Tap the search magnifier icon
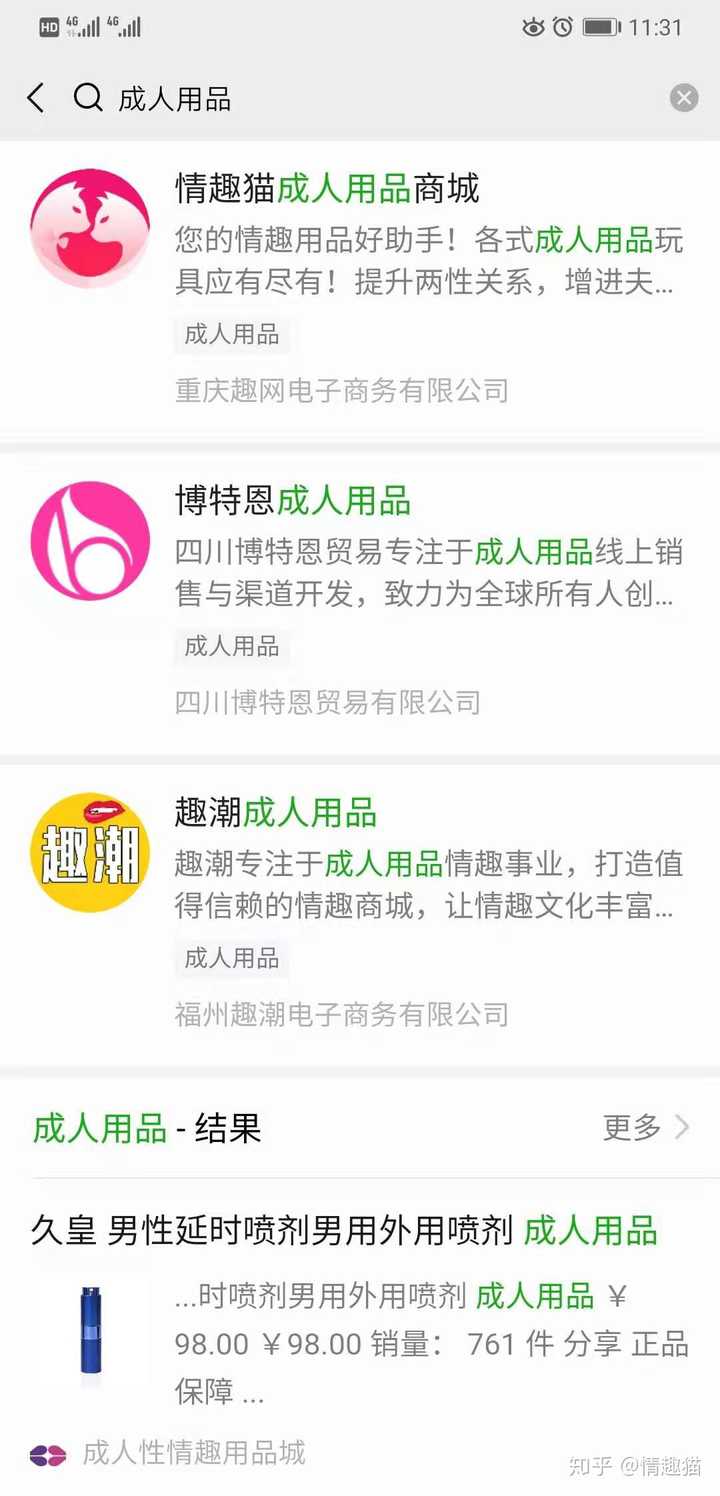The height and width of the screenshot is (1496, 720). click(x=88, y=97)
